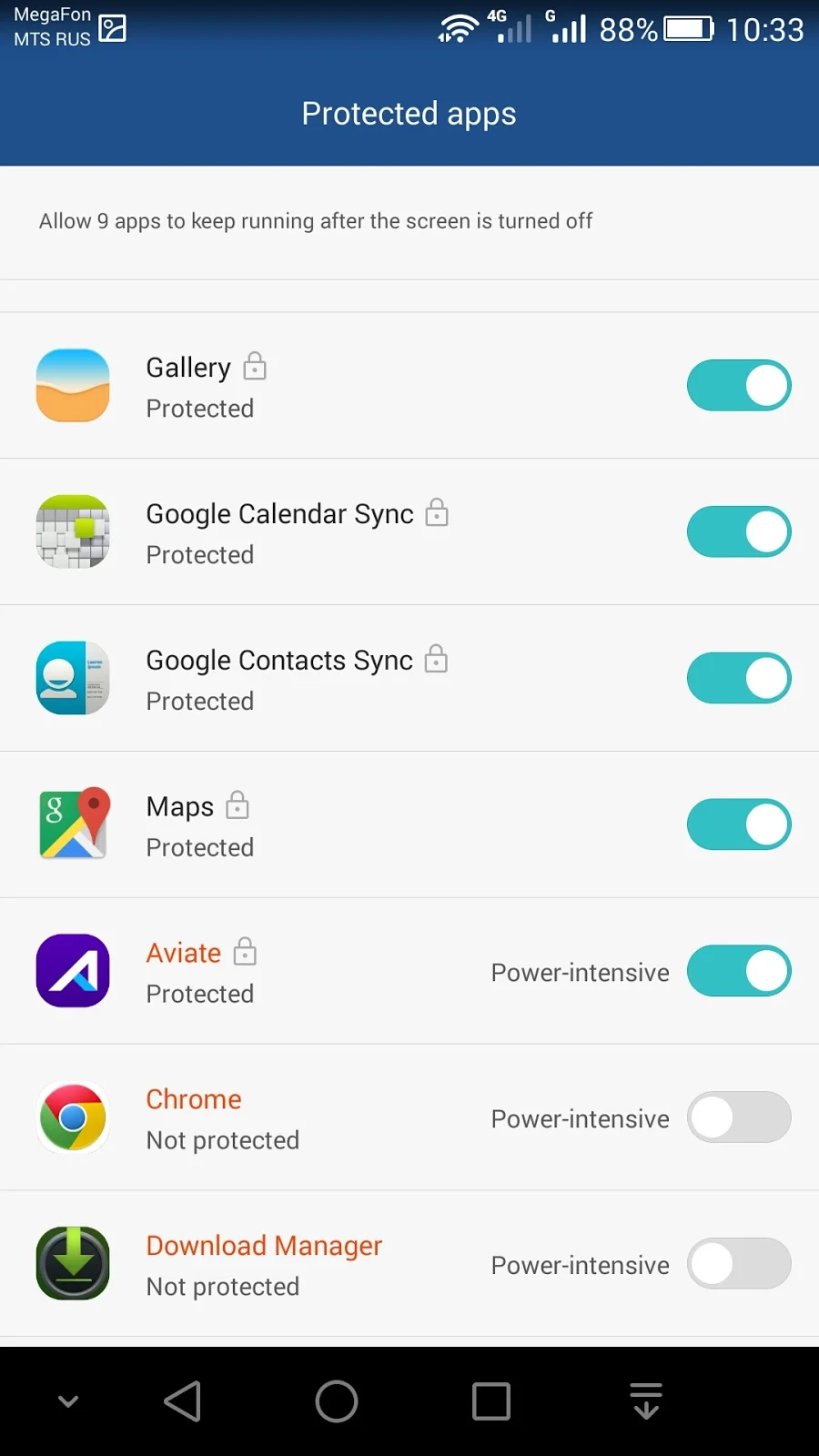Image resolution: width=819 pixels, height=1456 pixels.
Task: Enable protection for Chrome
Action: tap(738, 1117)
